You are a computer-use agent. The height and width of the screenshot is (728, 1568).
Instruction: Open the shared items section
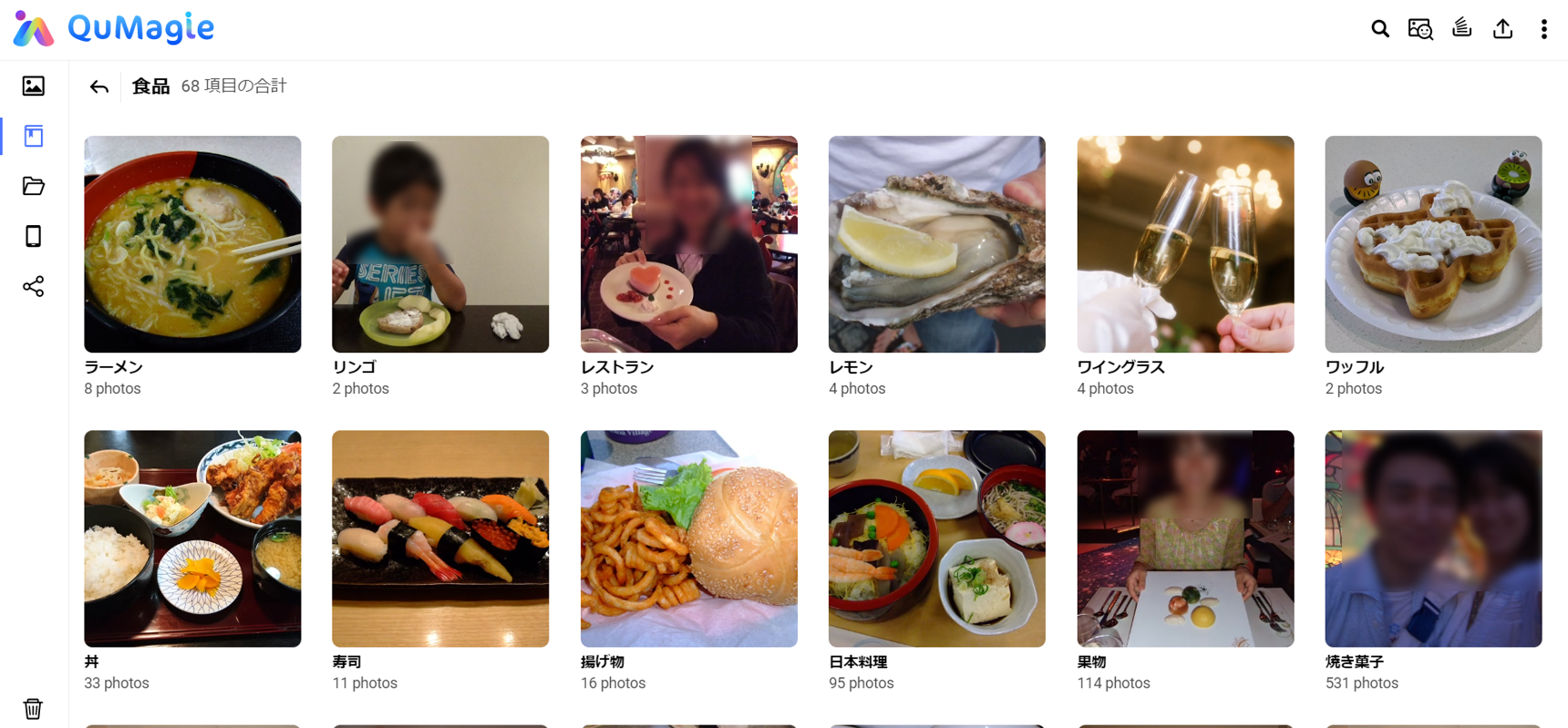click(x=34, y=287)
